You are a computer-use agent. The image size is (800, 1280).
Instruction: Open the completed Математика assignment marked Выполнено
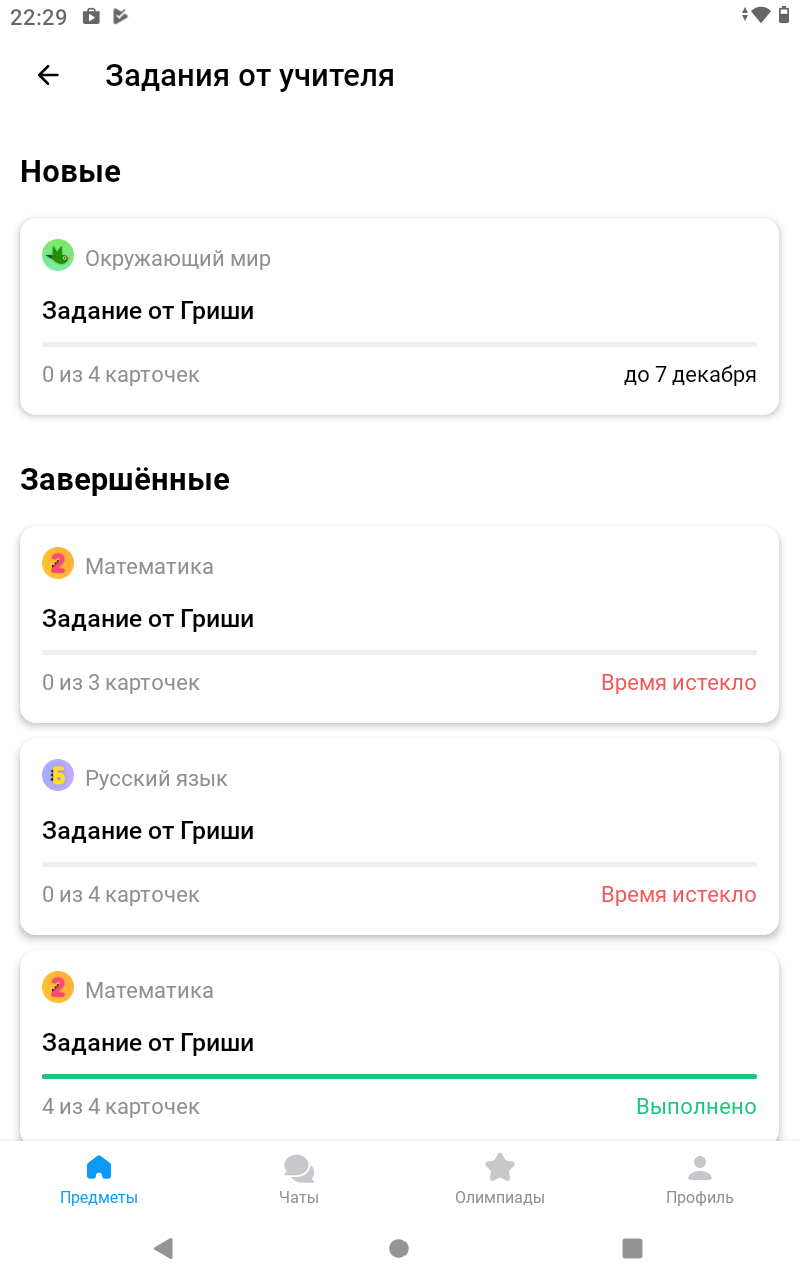pyautogui.click(x=399, y=1045)
